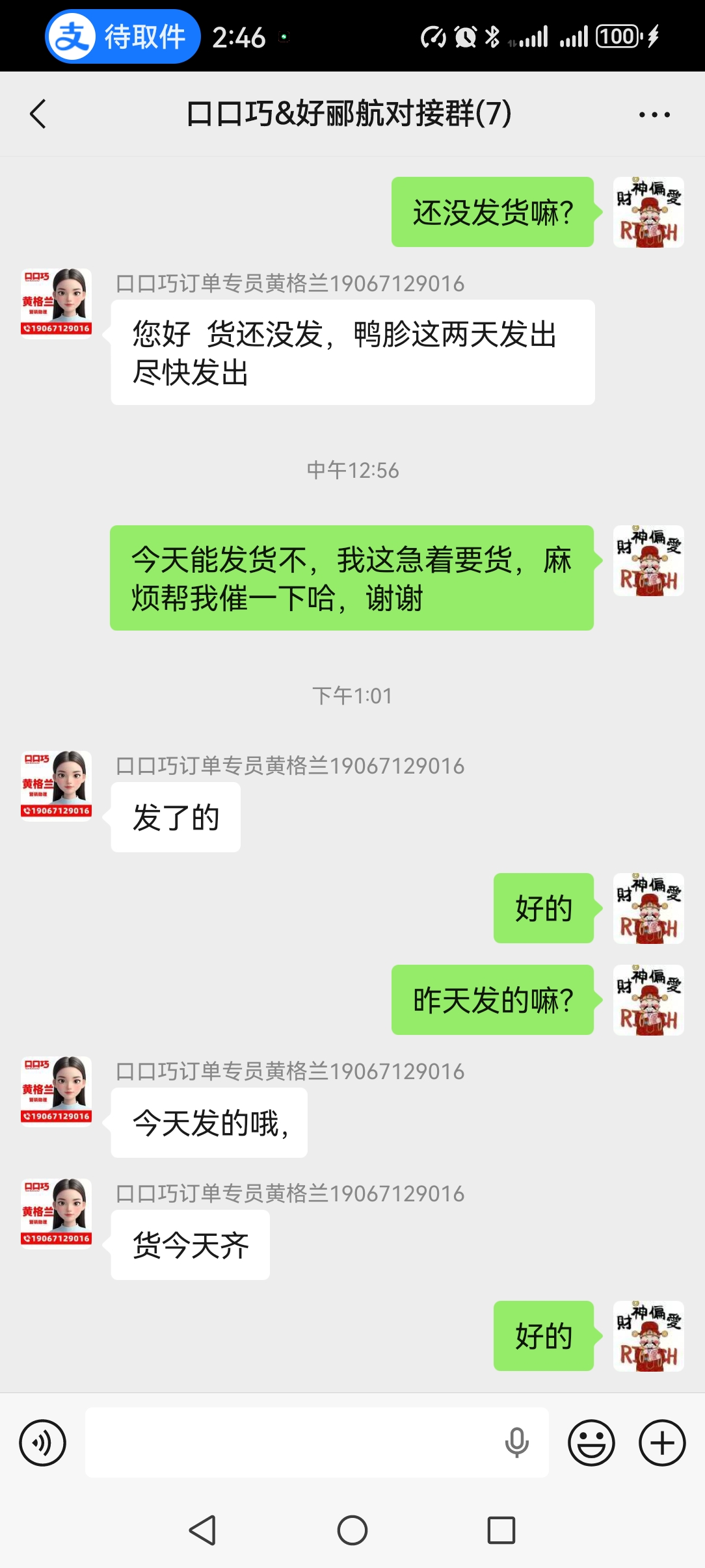Open the emoji picker
This screenshot has height=1568, width=705.
point(591,1443)
